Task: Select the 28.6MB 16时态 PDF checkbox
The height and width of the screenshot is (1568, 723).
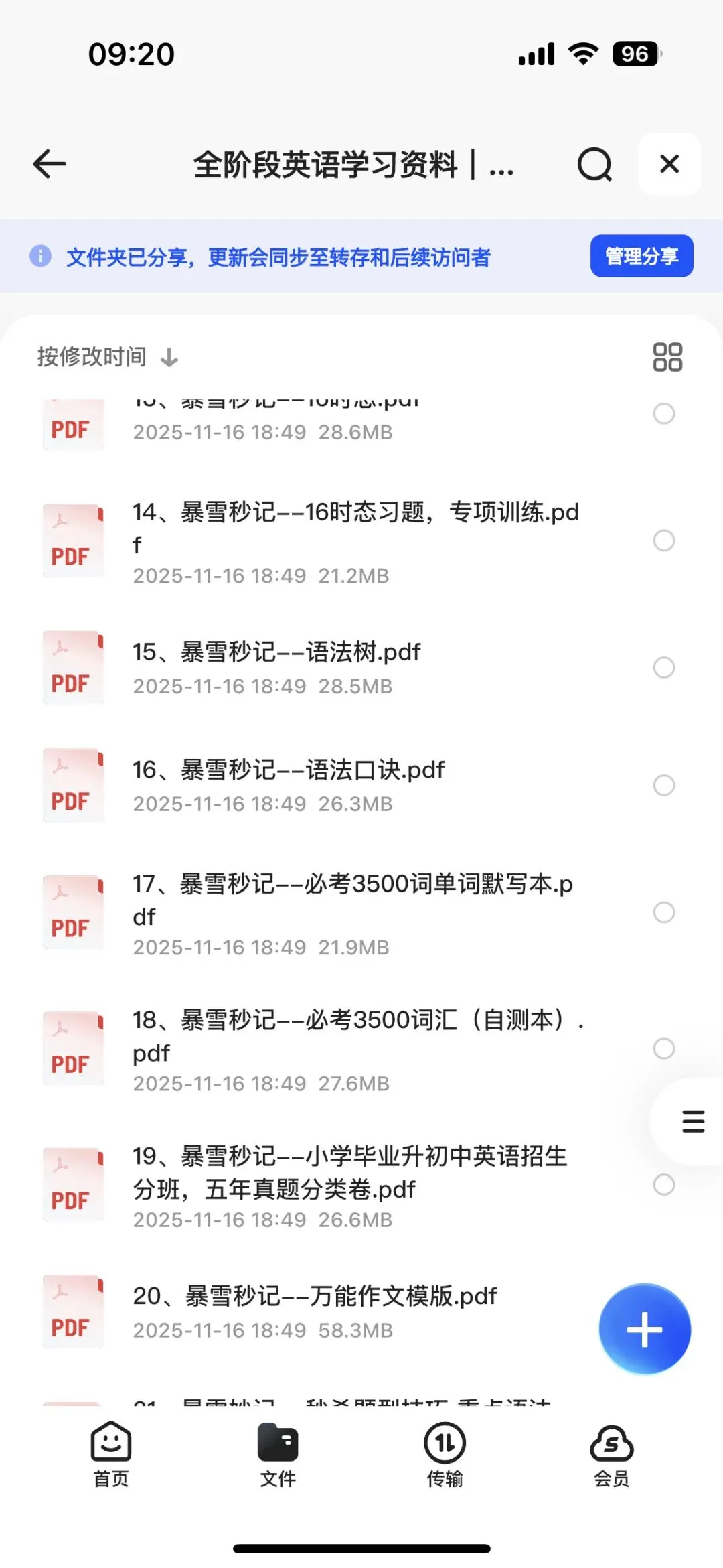Action: [x=663, y=414]
